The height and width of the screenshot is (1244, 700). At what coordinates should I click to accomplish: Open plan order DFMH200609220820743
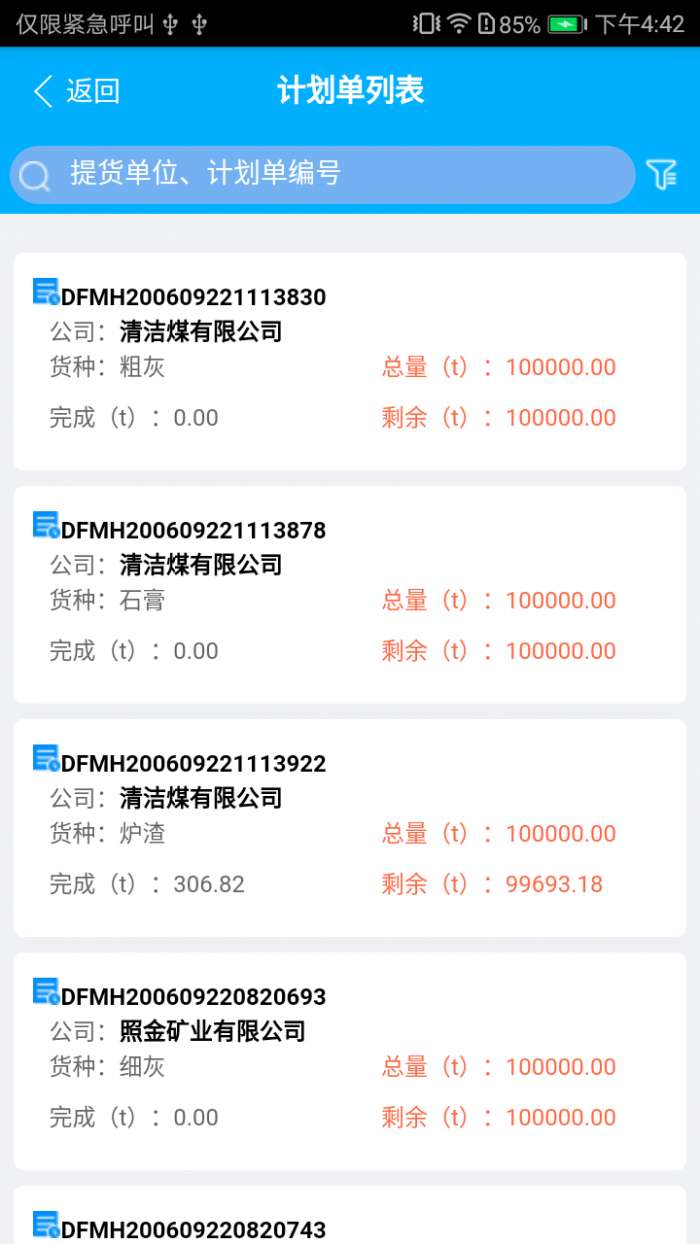[x=349, y=1222]
